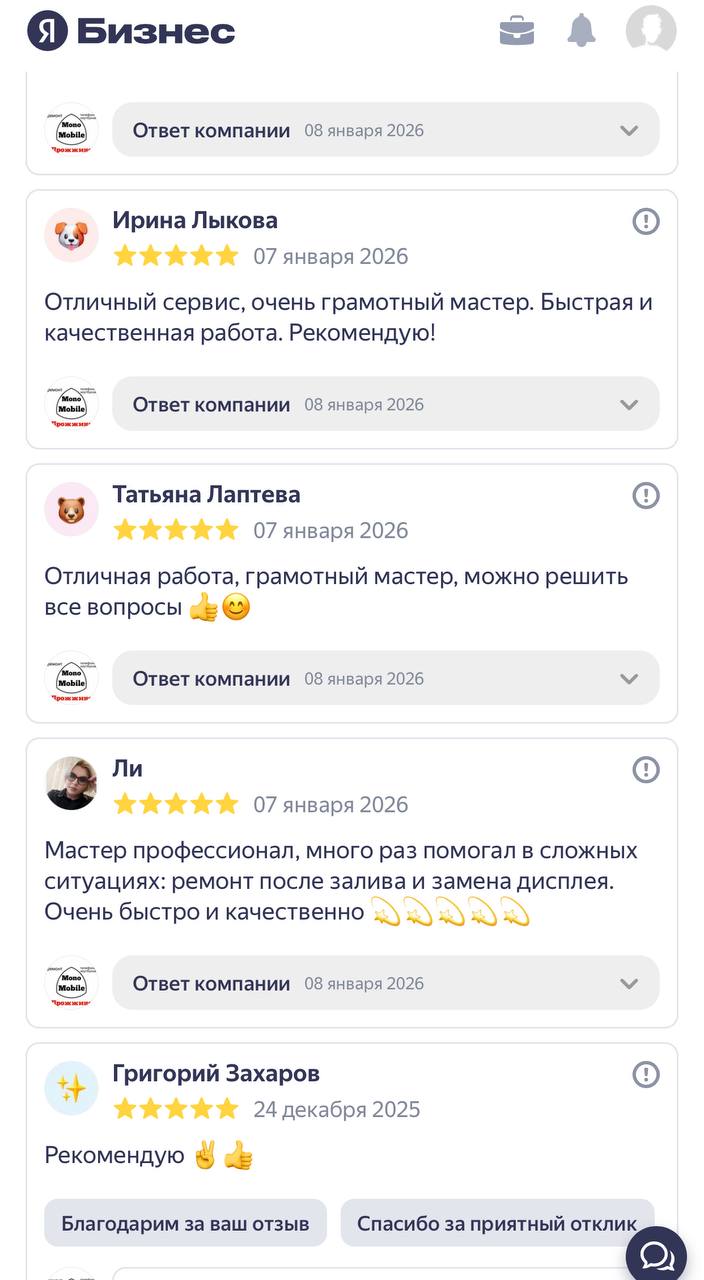
Task: Report Татьяна Лаптева's review
Action: pyautogui.click(x=646, y=495)
